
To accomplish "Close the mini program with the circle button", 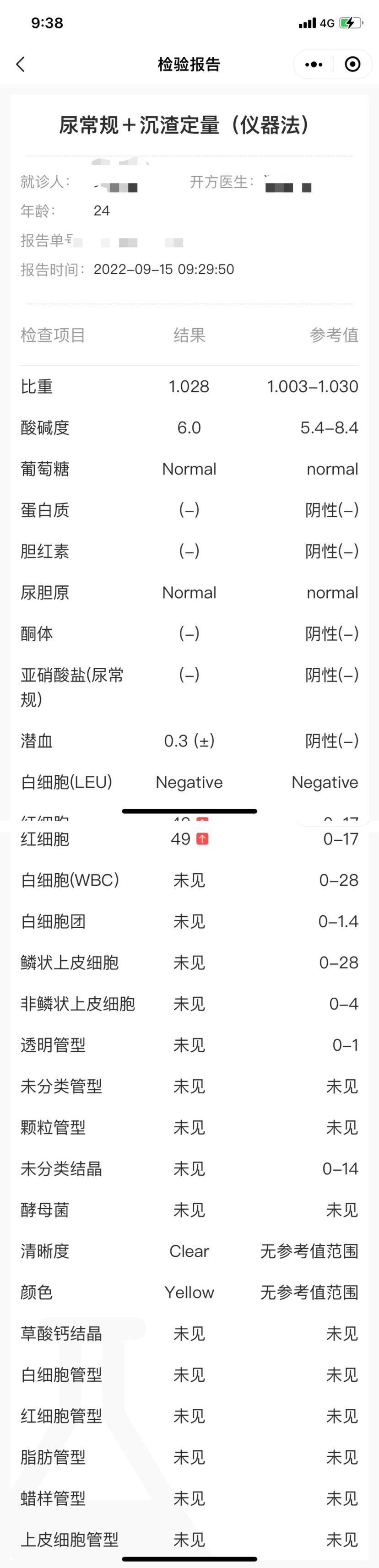I will tap(352, 65).
